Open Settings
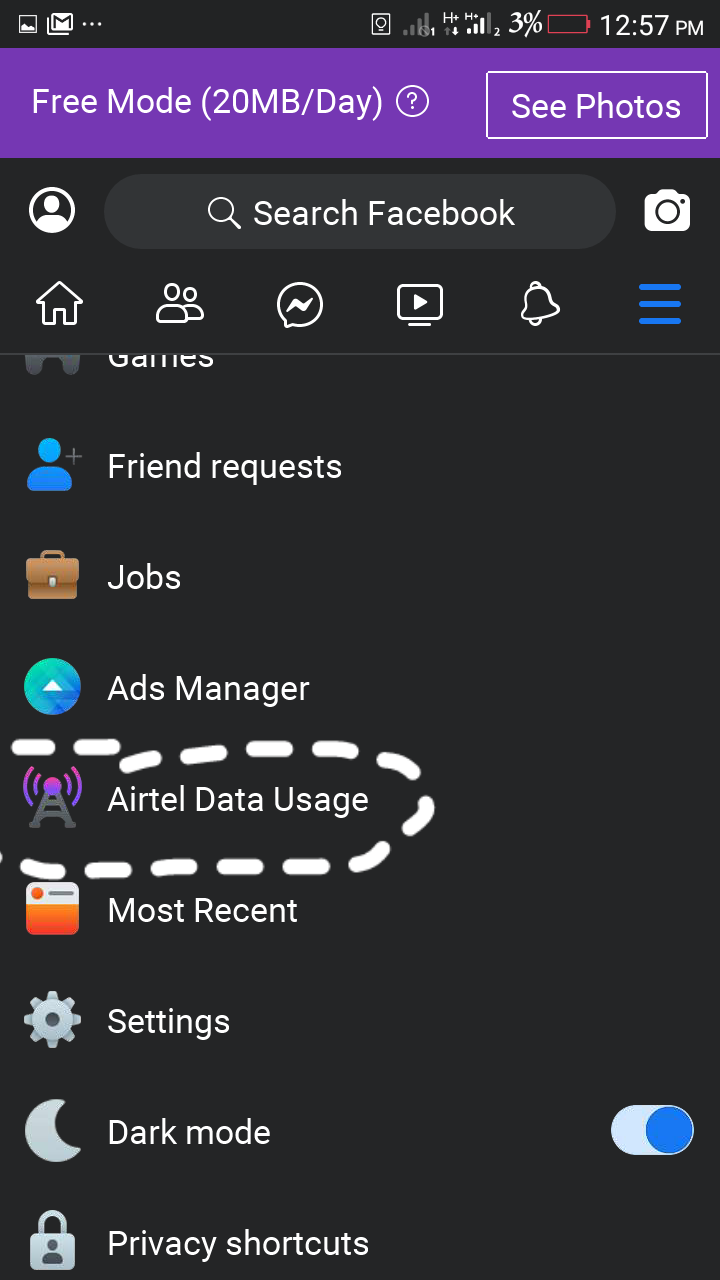The height and width of the screenshot is (1280, 720). pos(168,1022)
